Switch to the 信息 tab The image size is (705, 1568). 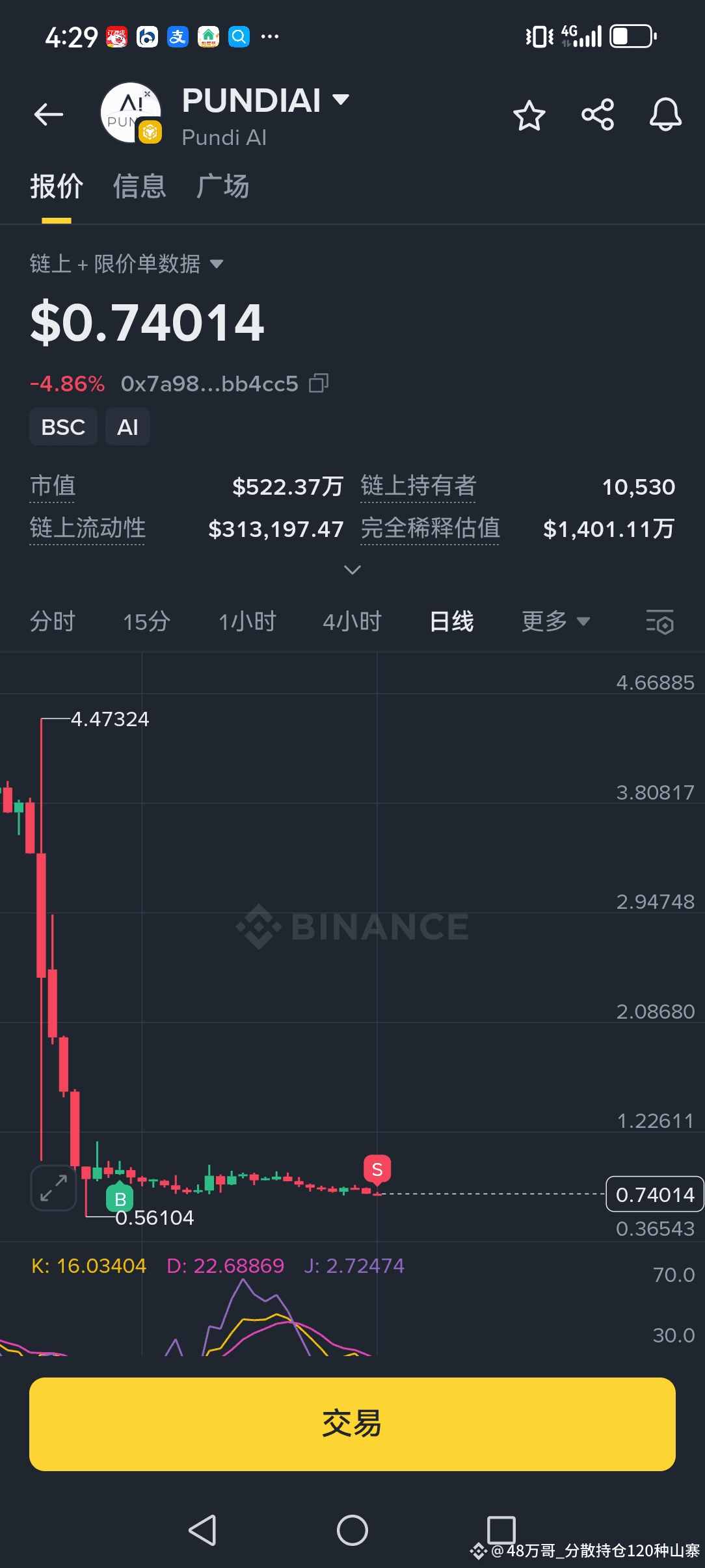click(x=139, y=187)
